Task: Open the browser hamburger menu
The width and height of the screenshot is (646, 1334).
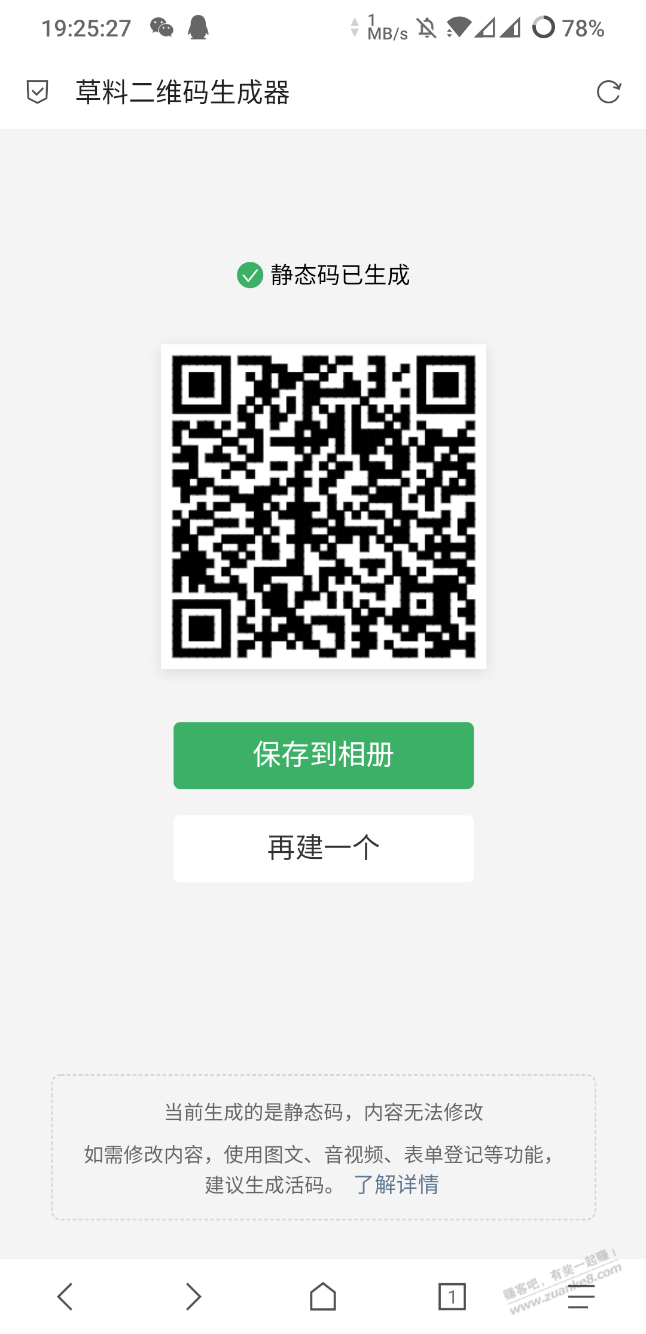Action: pyautogui.click(x=581, y=1297)
